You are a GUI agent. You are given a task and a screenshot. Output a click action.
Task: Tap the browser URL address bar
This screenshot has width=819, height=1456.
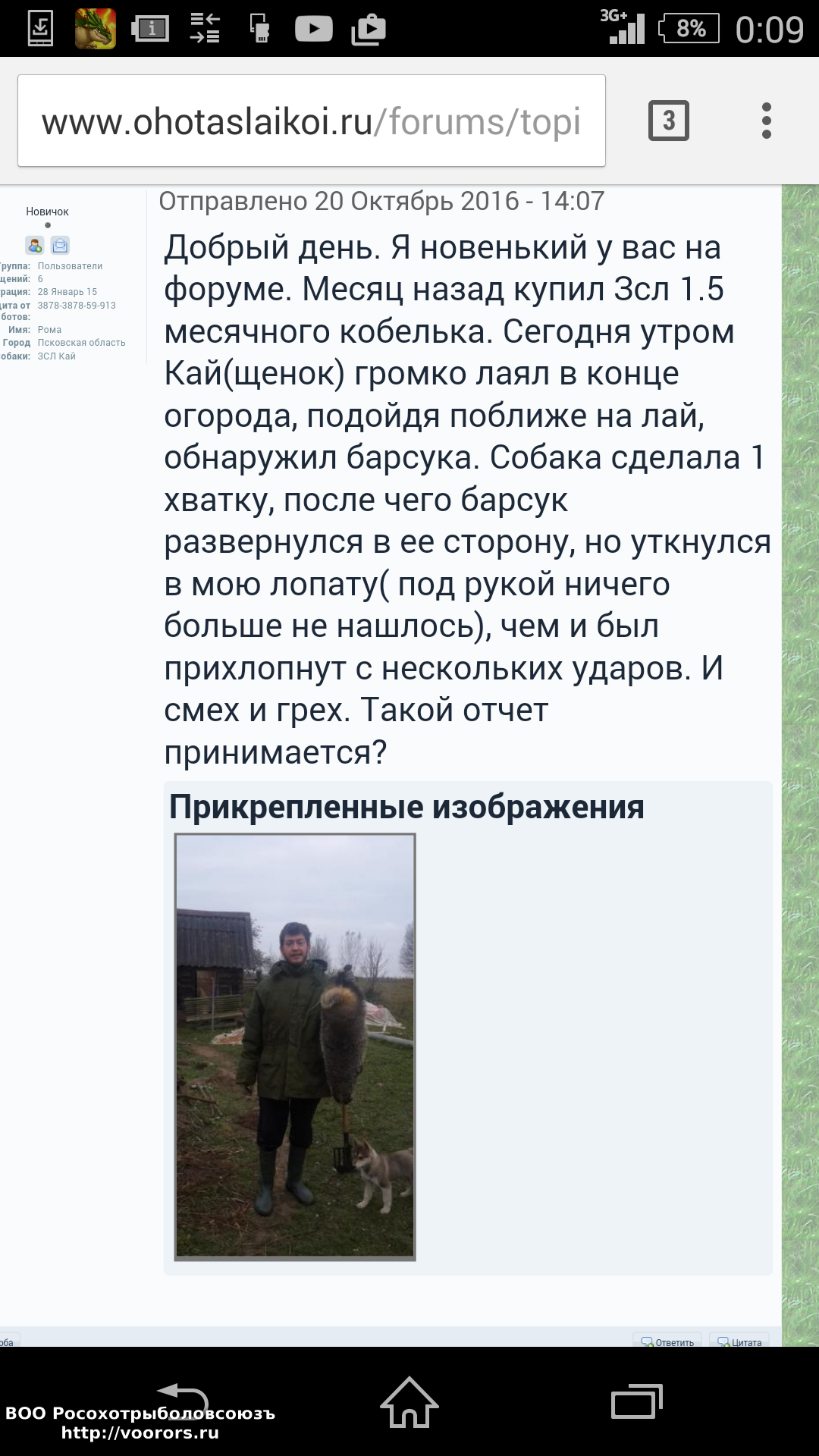pos(311,121)
